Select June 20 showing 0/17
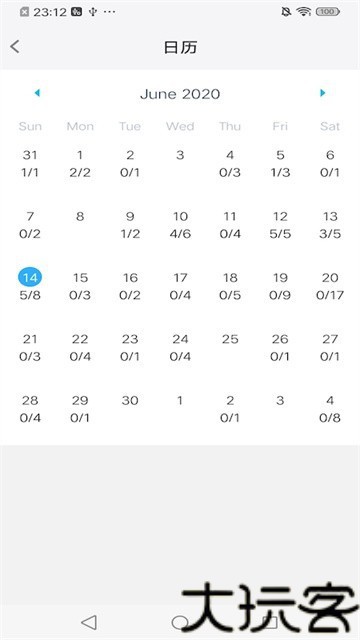The width and height of the screenshot is (360, 640). (330, 286)
